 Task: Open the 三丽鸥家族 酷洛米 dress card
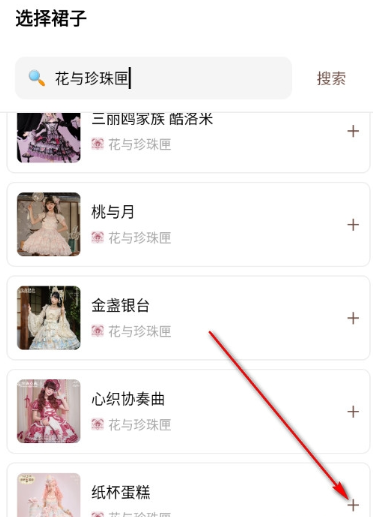(188, 143)
